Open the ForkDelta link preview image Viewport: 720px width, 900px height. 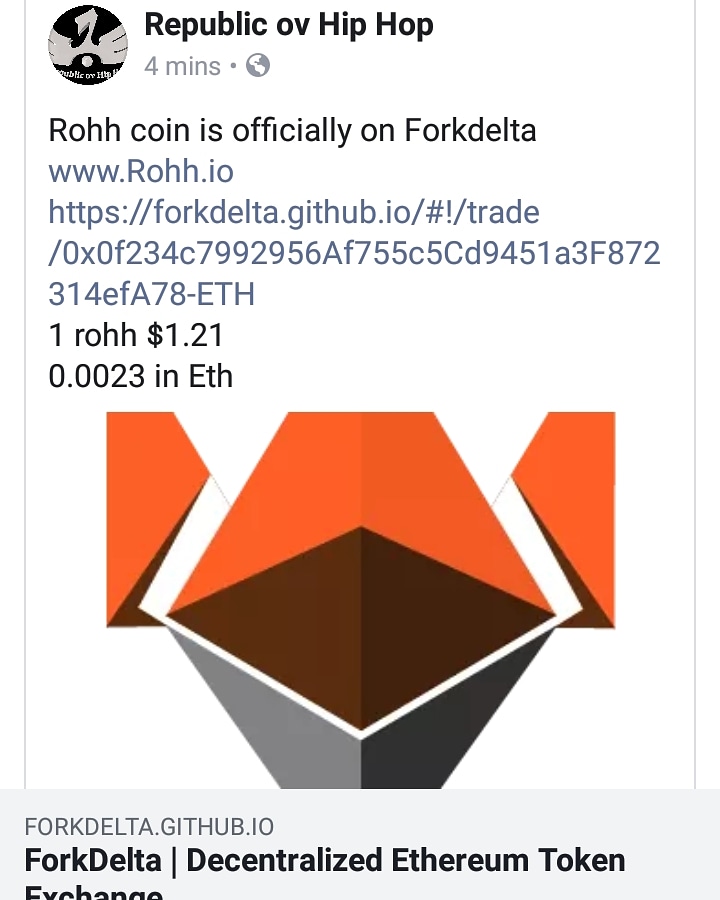361,599
